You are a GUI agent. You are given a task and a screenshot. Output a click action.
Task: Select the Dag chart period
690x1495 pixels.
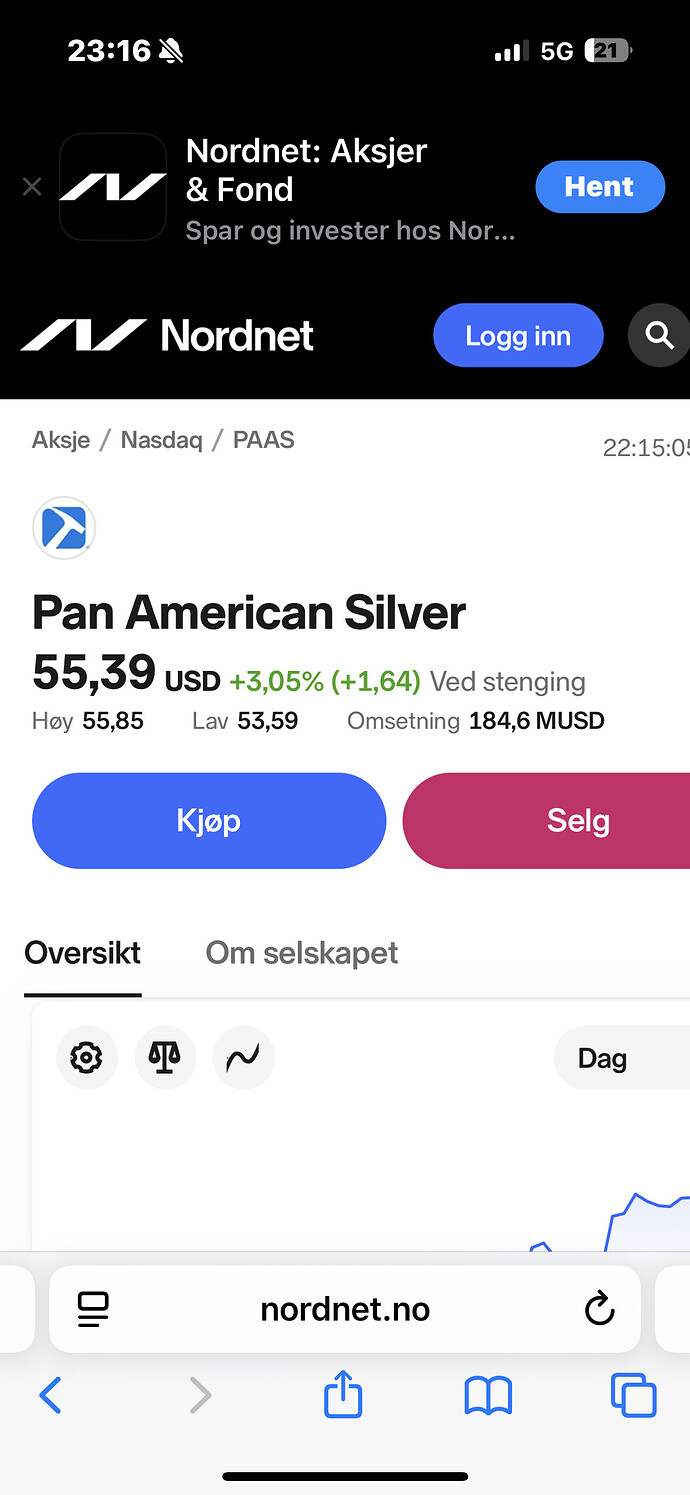pyautogui.click(x=603, y=1058)
